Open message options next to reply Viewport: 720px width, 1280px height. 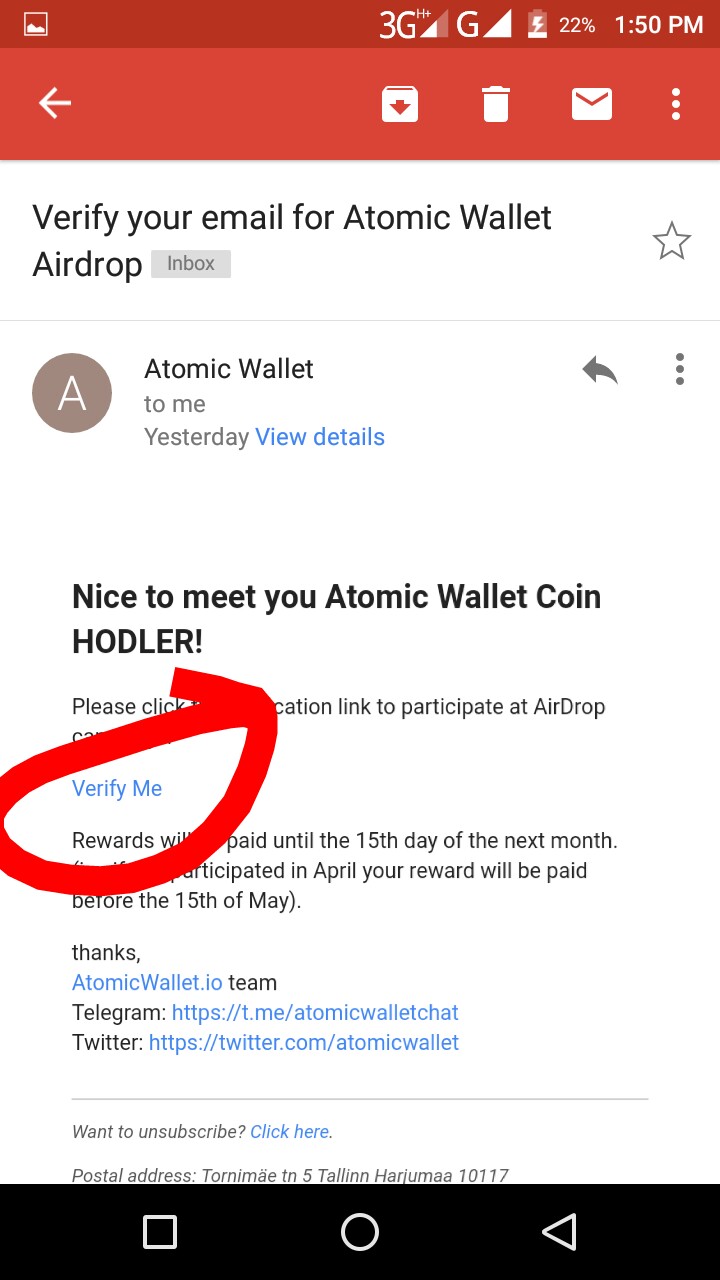680,369
